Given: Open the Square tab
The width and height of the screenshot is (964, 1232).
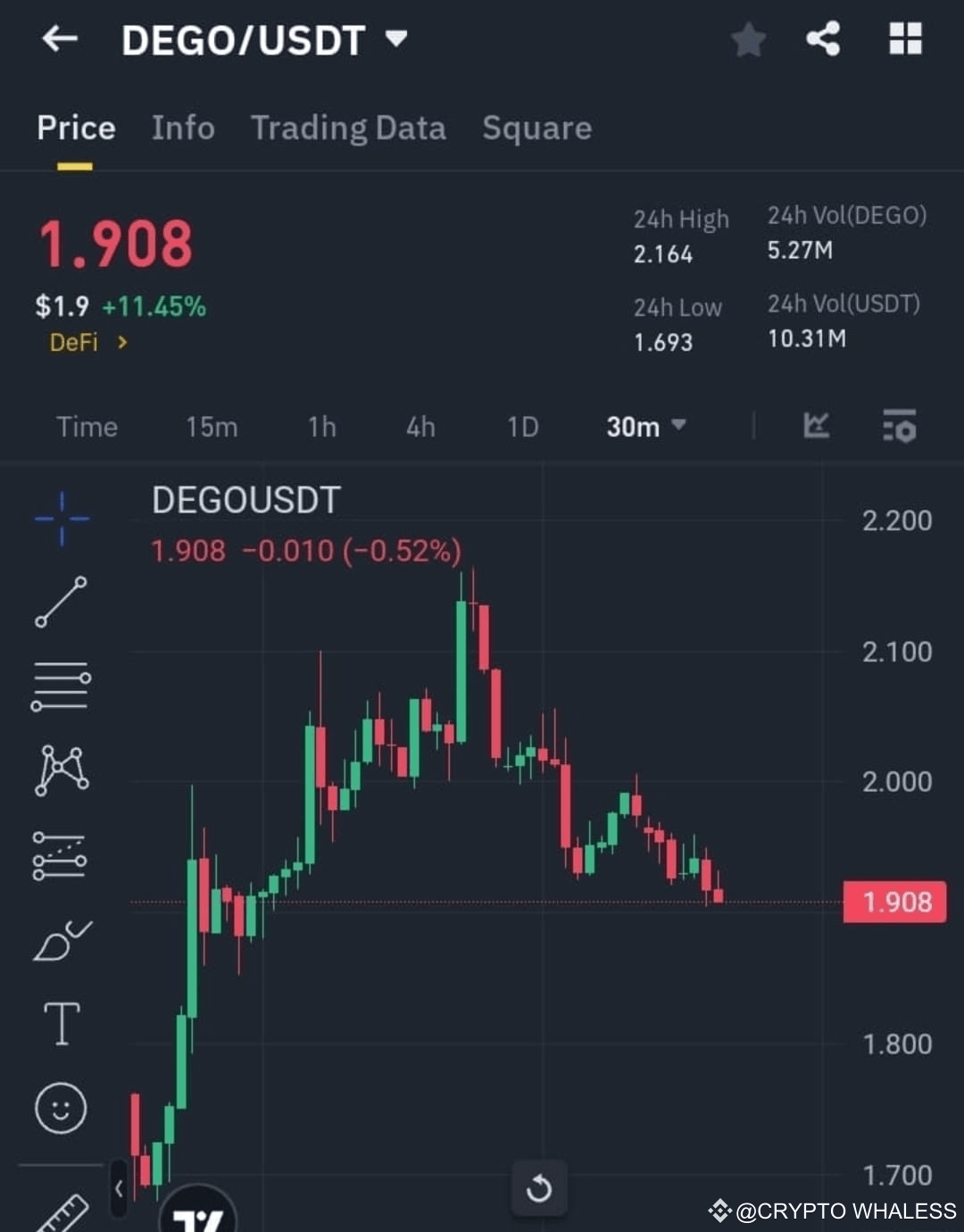Looking at the screenshot, I should click(536, 128).
